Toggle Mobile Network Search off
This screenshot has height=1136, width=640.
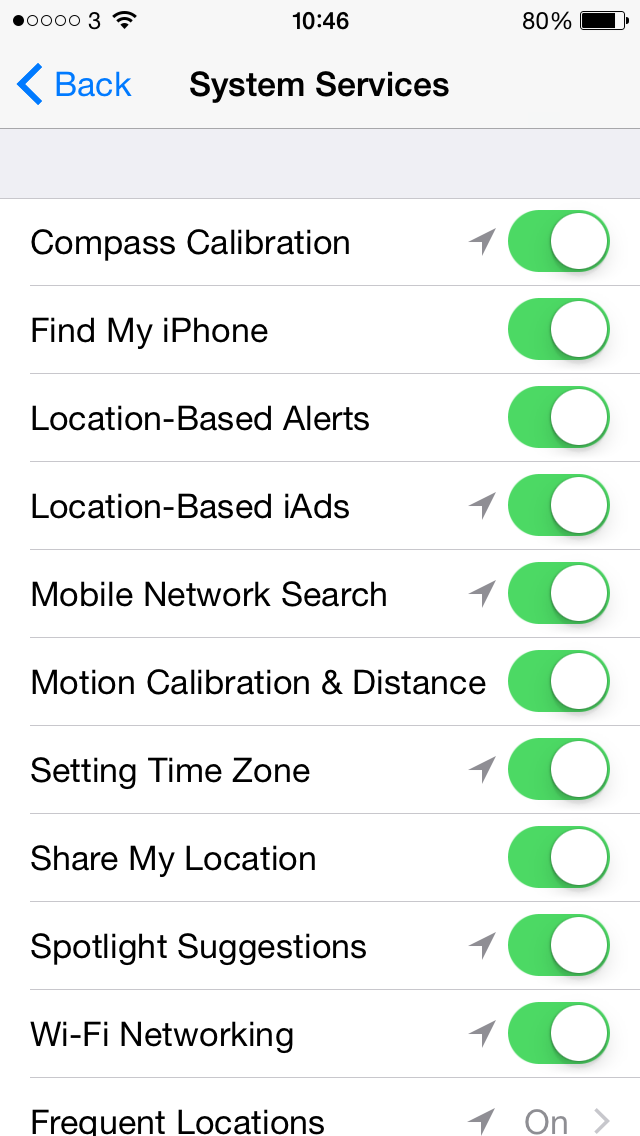coord(558,594)
